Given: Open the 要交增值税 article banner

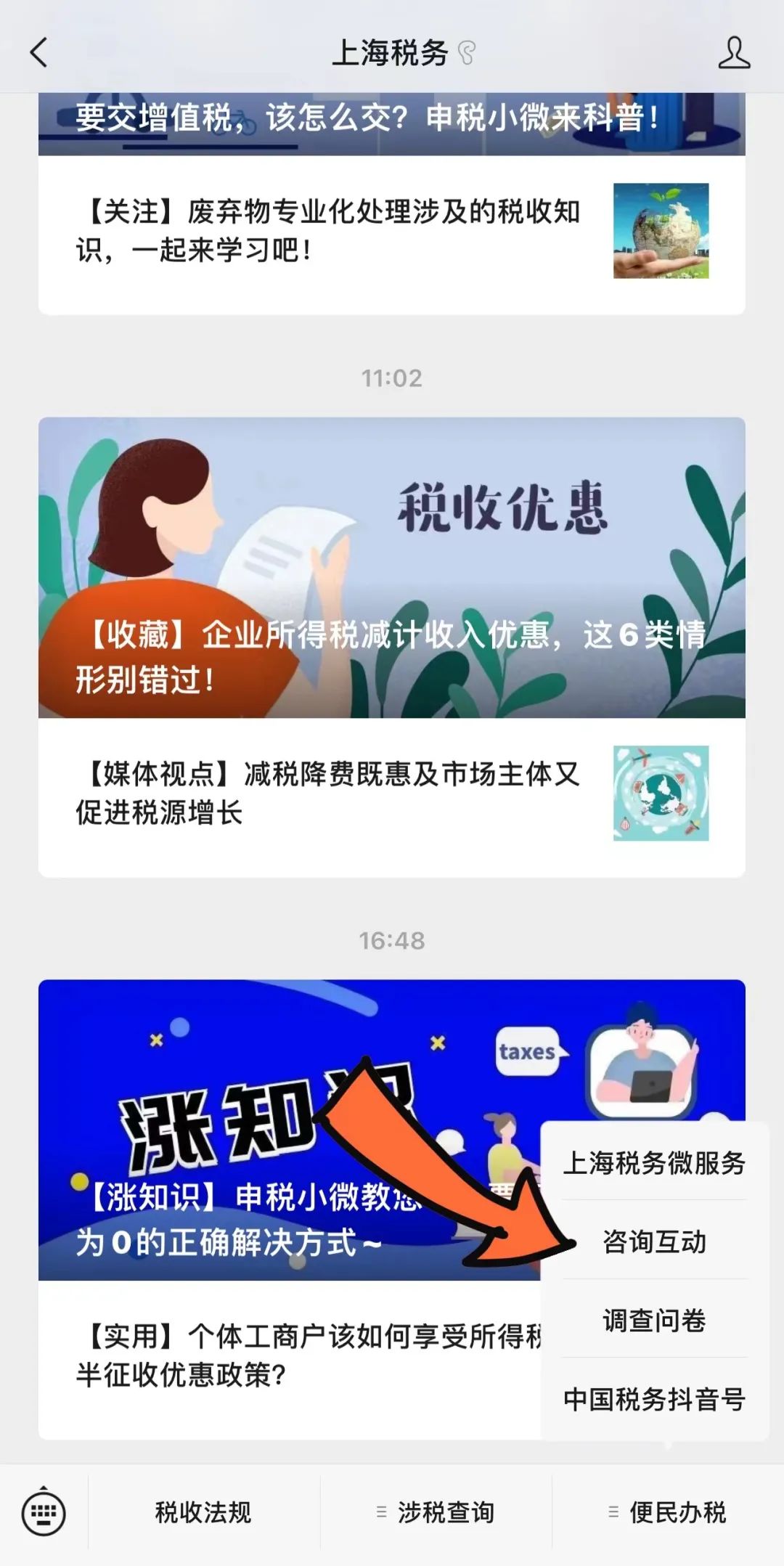Looking at the screenshot, I should coord(392,123).
